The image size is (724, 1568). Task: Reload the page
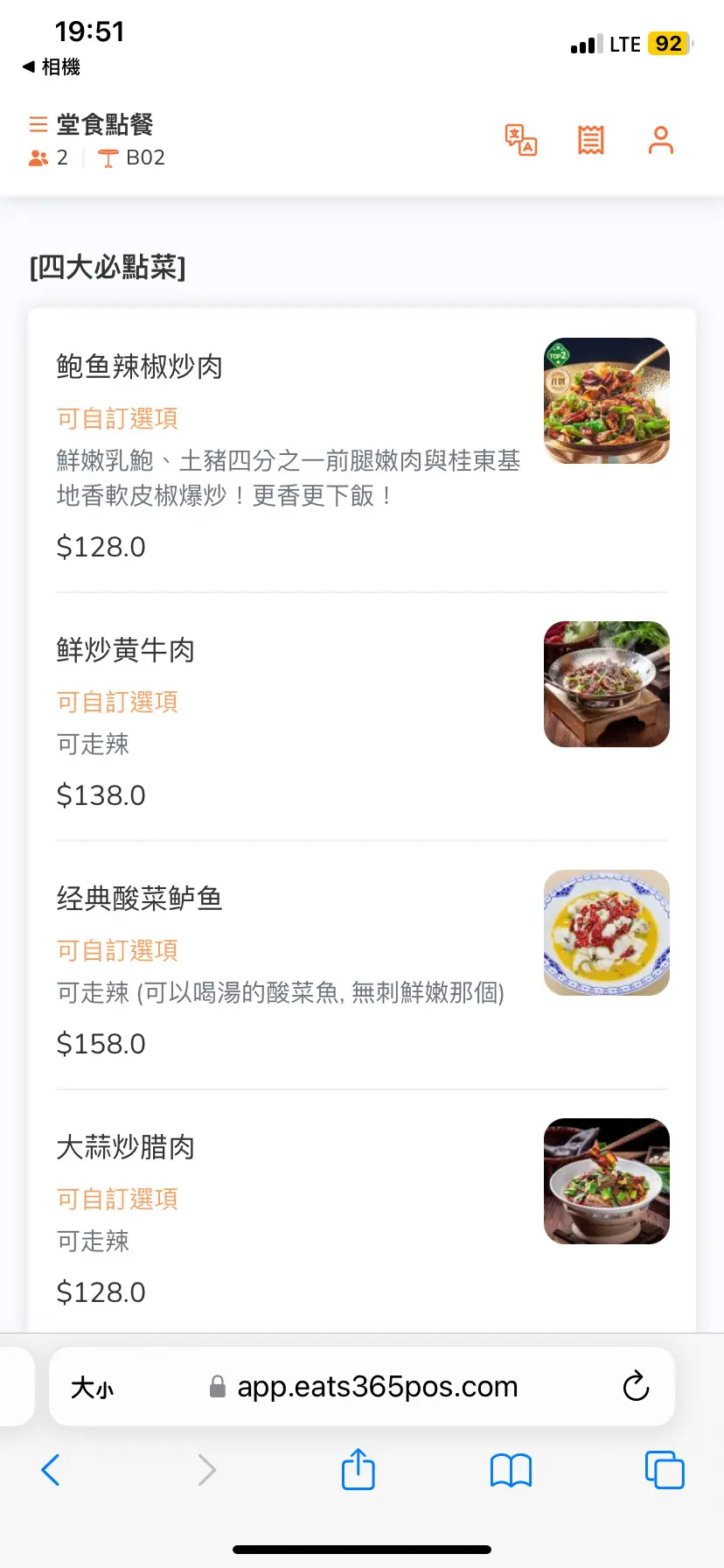(x=636, y=1386)
